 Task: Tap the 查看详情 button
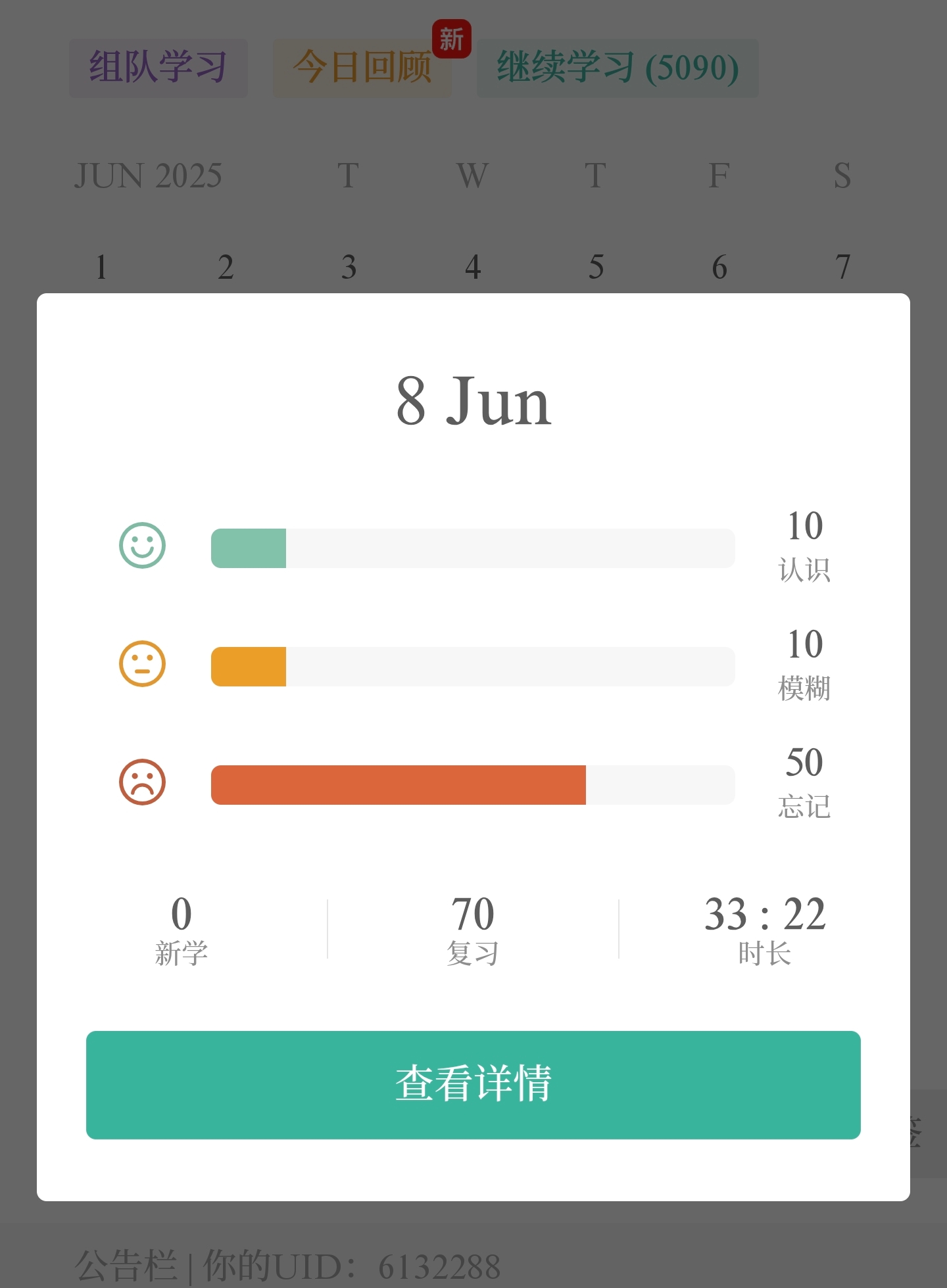tap(473, 1084)
